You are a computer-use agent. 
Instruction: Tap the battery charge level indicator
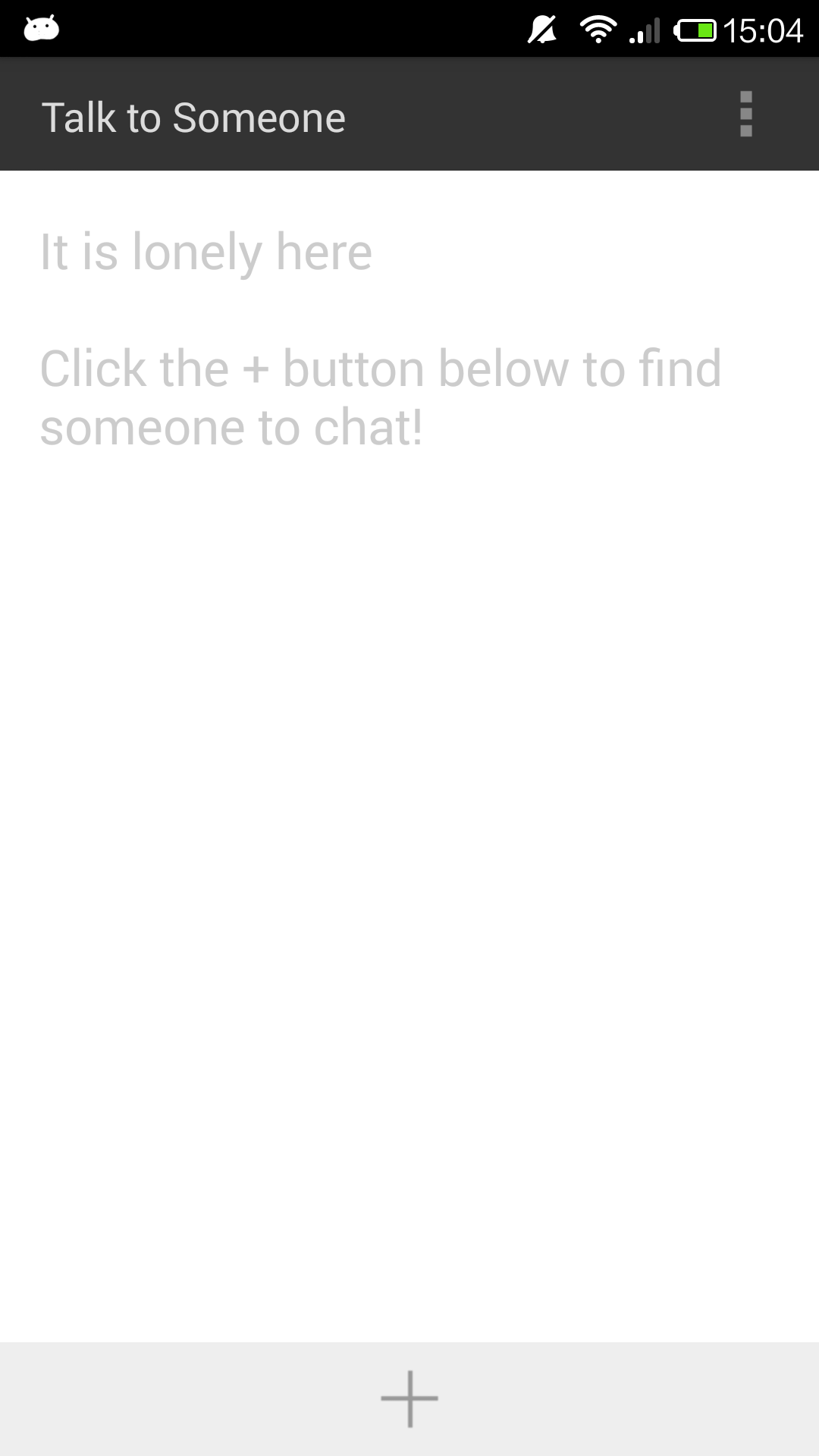coord(695,29)
